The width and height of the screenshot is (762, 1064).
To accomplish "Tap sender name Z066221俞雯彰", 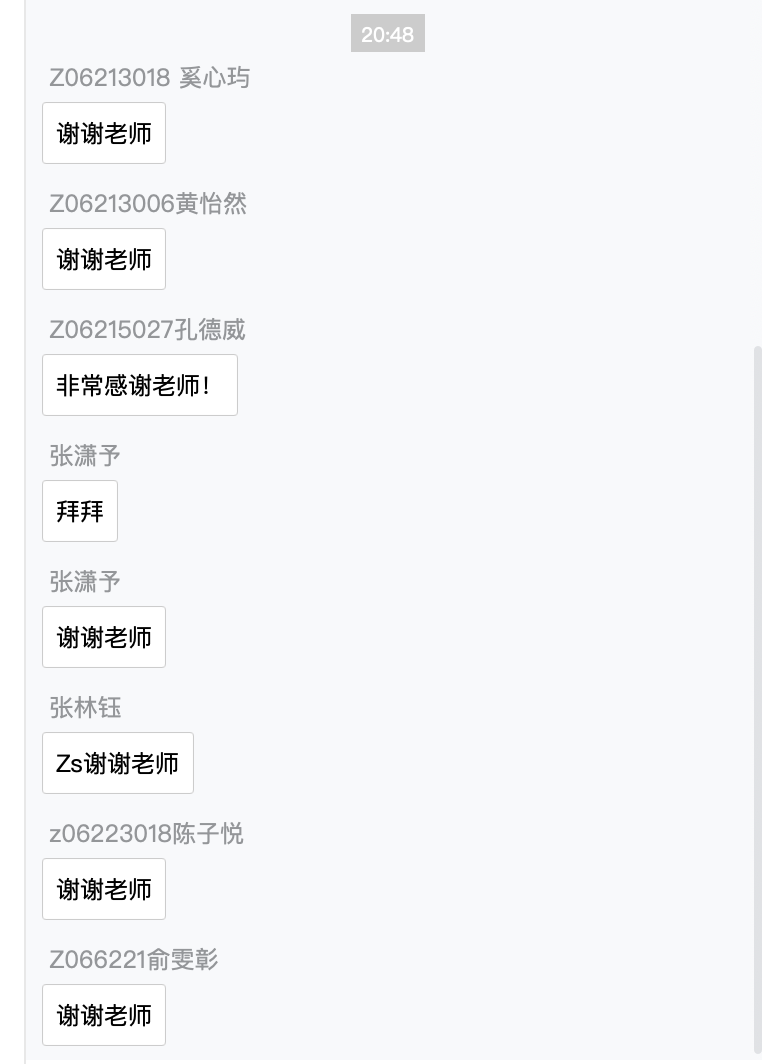I will tap(134, 960).
